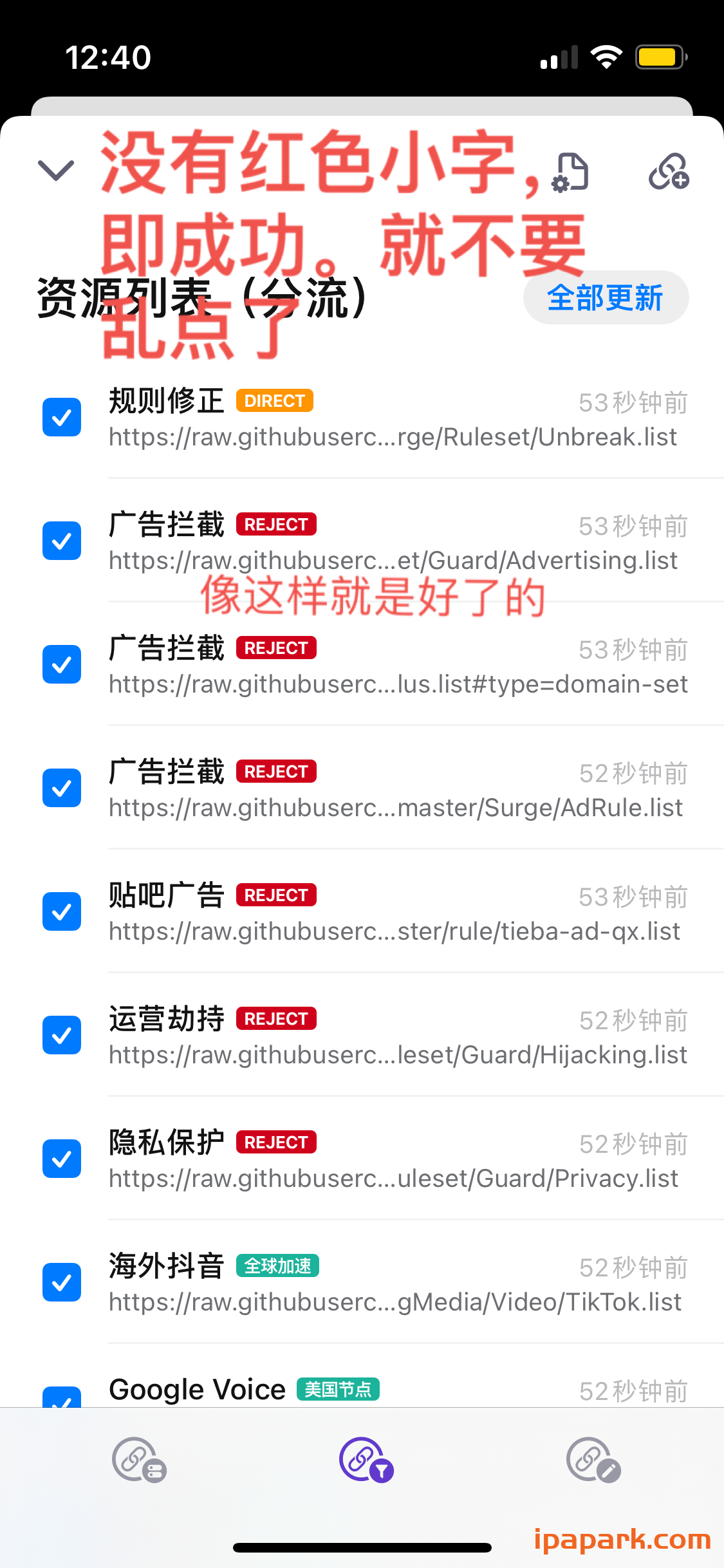The image size is (724, 1568).
Task: Open the document settings icon at top right
Action: [x=571, y=172]
